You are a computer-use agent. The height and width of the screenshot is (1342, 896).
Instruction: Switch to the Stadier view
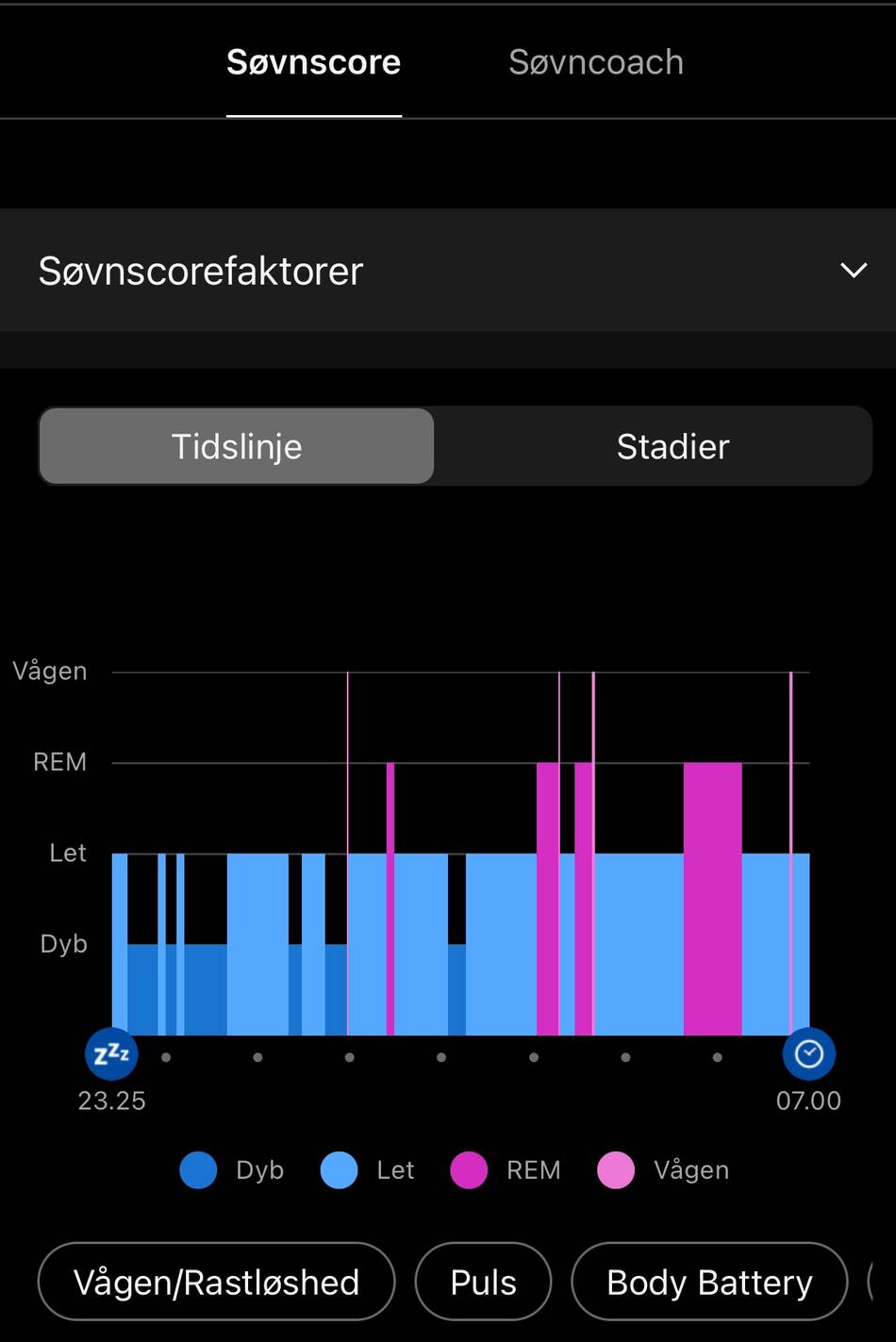click(672, 446)
